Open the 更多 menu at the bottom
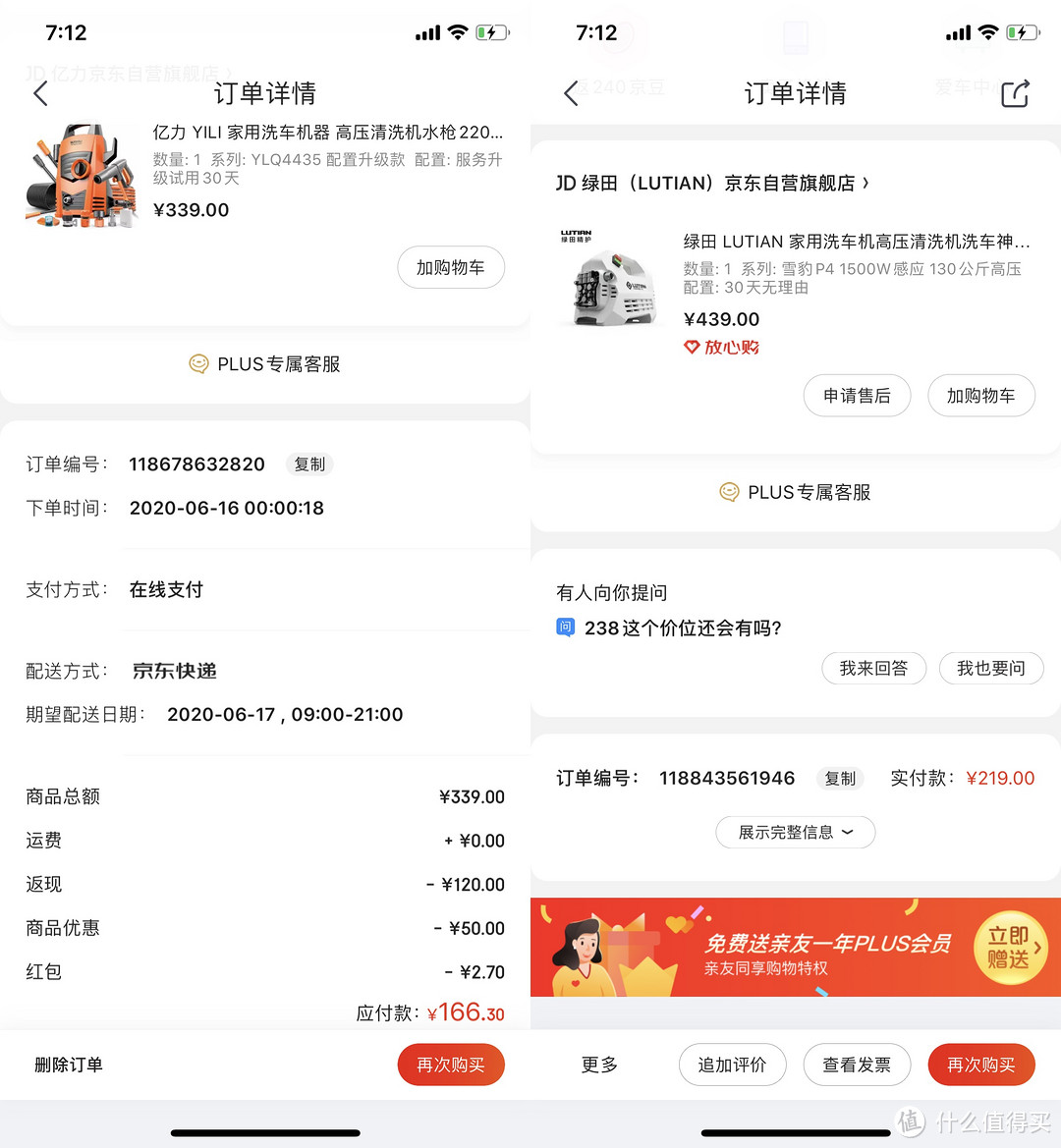This screenshot has width=1061, height=1148. coord(598,1065)
